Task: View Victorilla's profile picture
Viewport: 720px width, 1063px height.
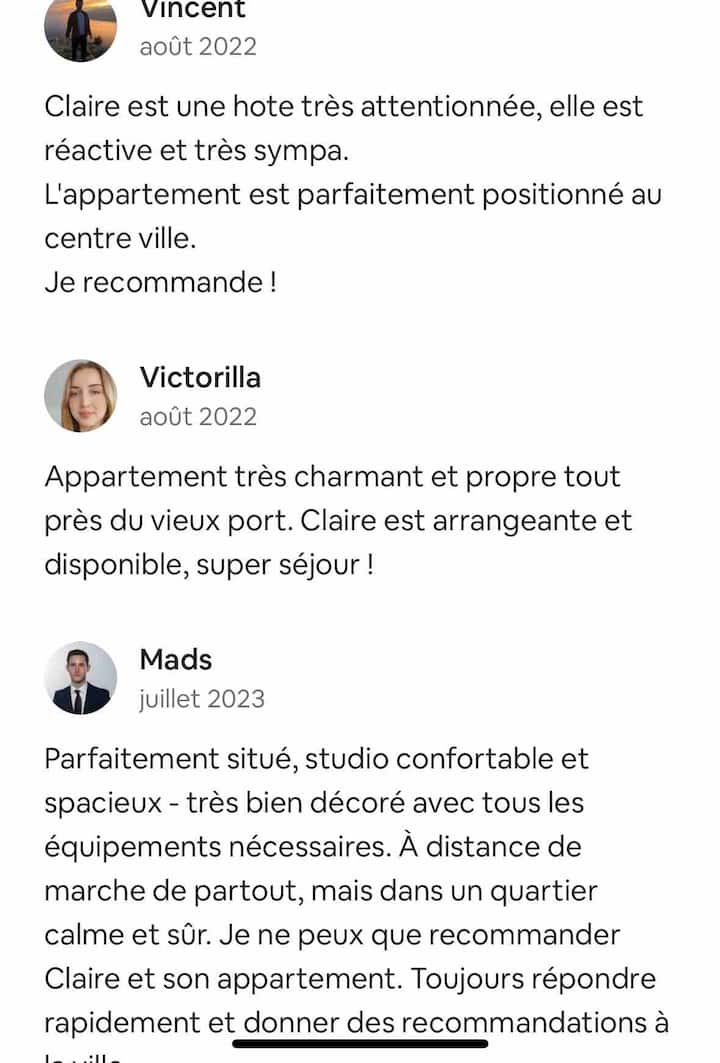Action: pos(80,396)
